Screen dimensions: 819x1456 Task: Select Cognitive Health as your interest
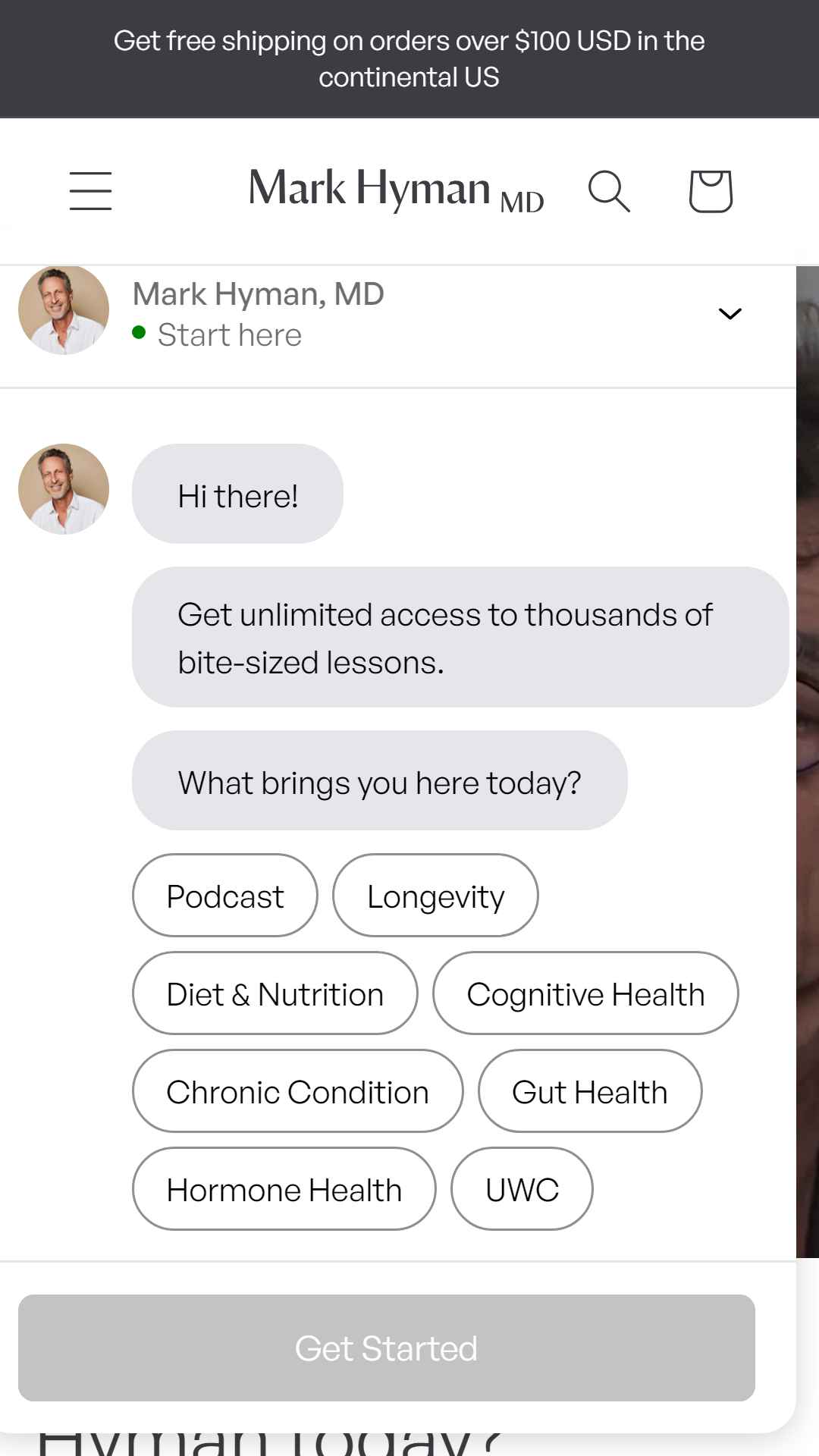coord(585,993)
